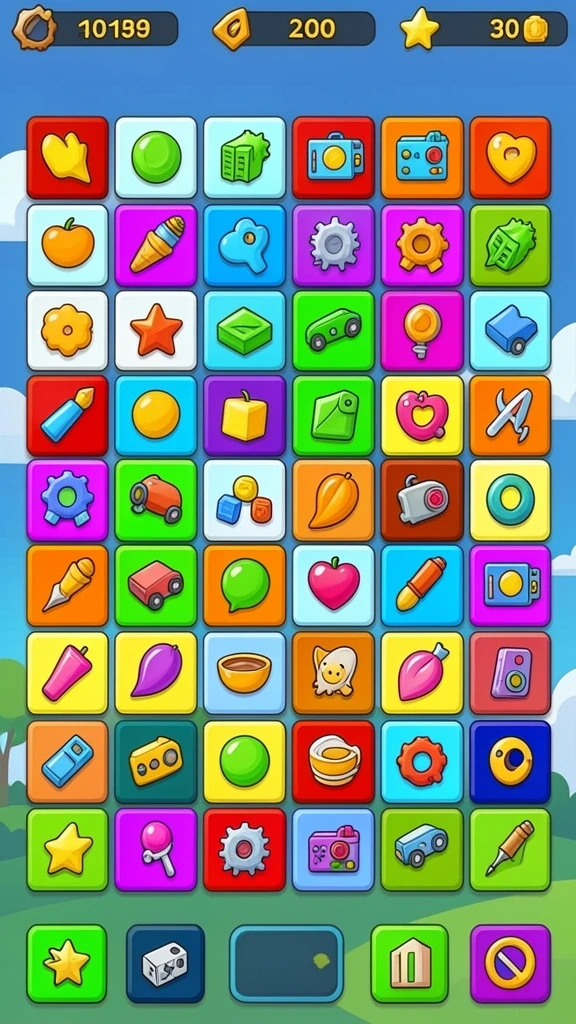Pick the scissors tile on orange background
Screen dimensions: 576x1024
pyautogui.click(x=510, y=416)
